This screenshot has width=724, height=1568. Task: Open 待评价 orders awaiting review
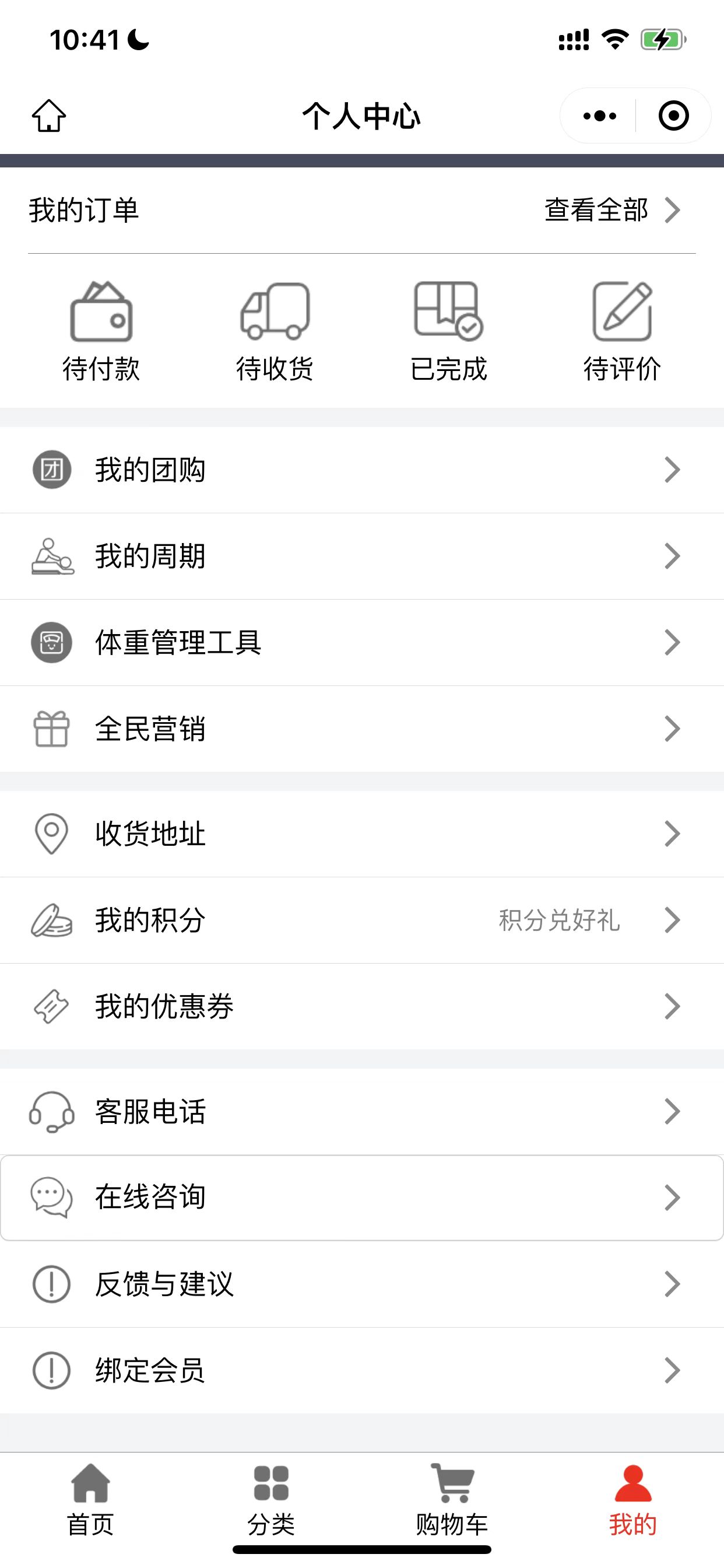622,332
